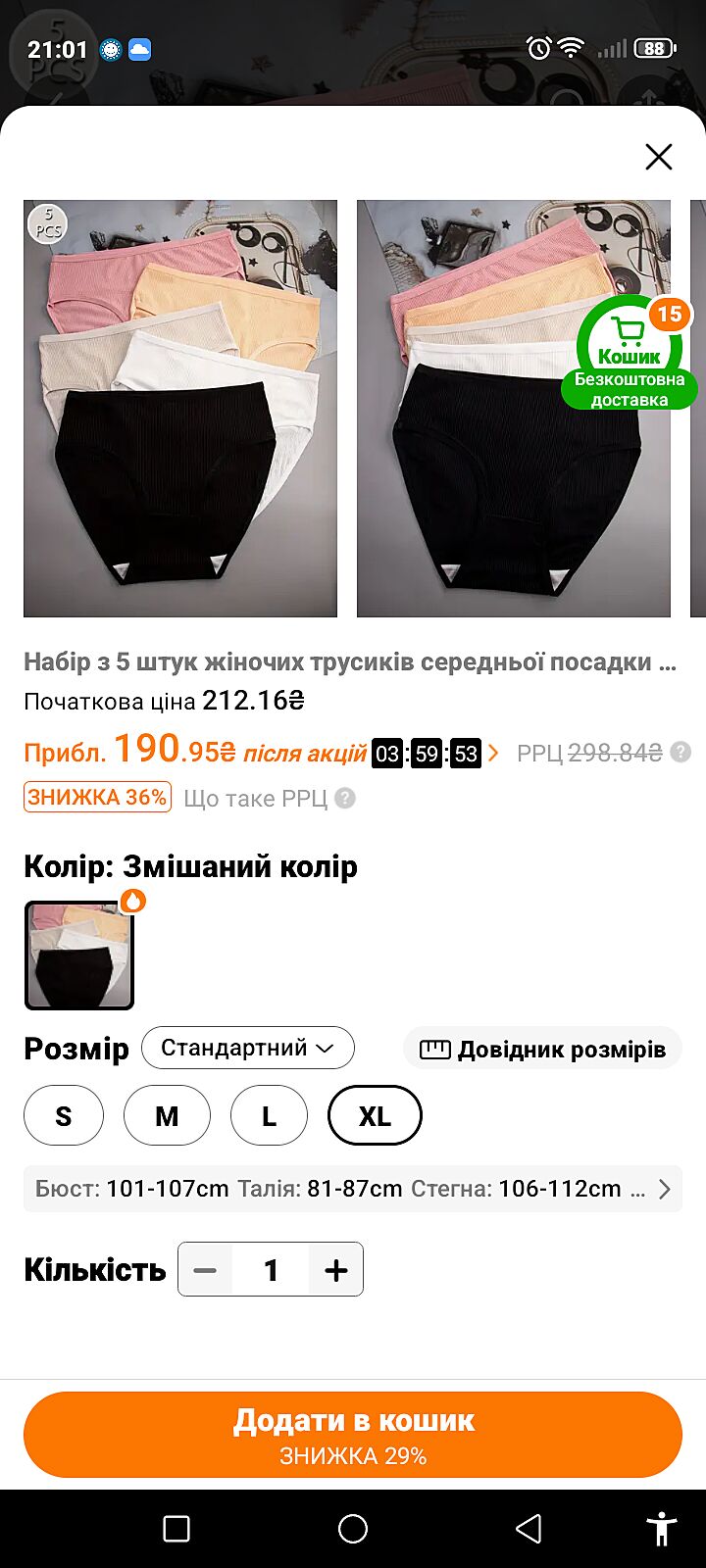Tap Додати в кошик button

point(353,1435)
